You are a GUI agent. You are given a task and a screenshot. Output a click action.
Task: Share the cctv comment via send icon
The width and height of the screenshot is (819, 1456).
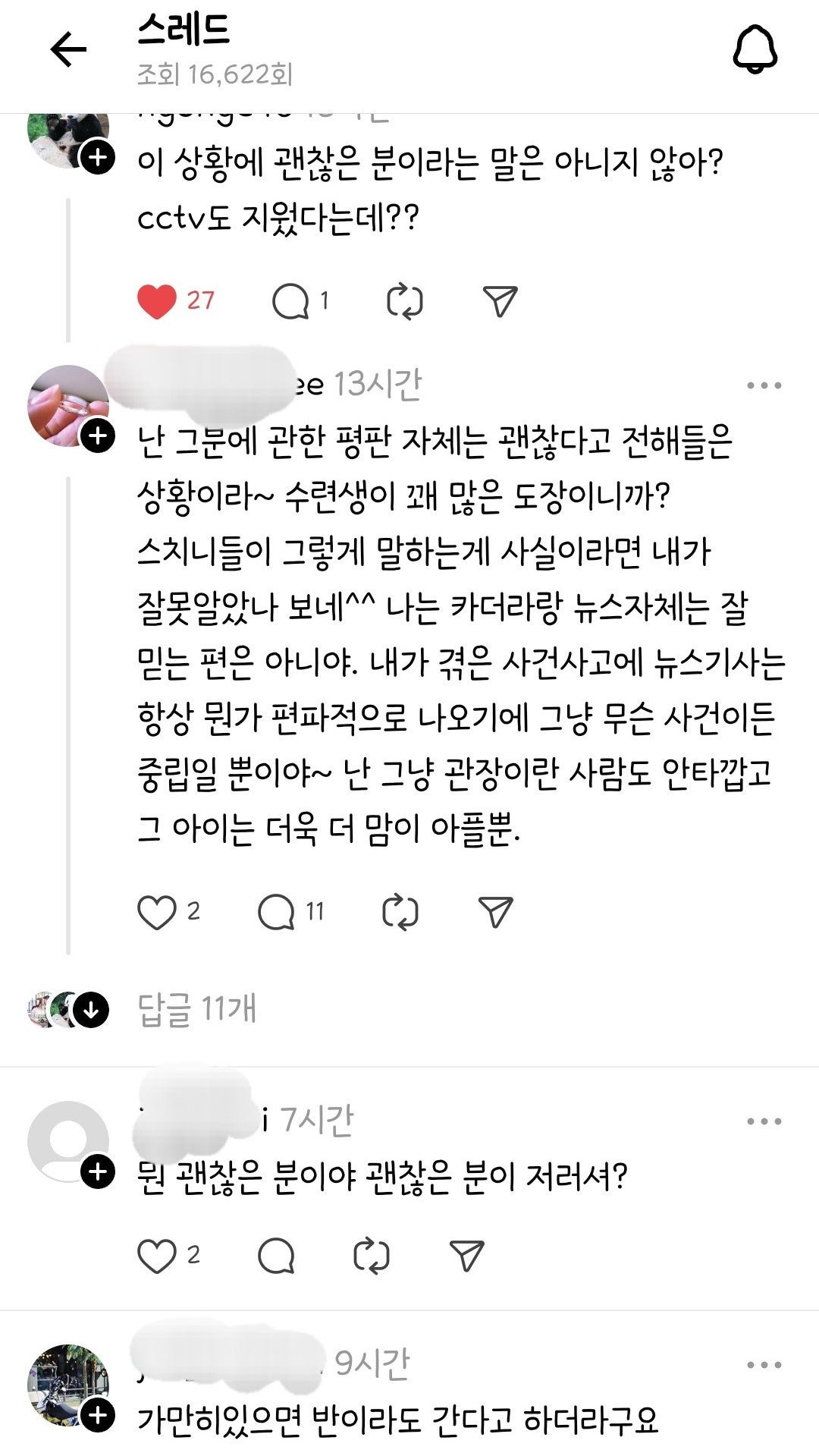(500, 301)
